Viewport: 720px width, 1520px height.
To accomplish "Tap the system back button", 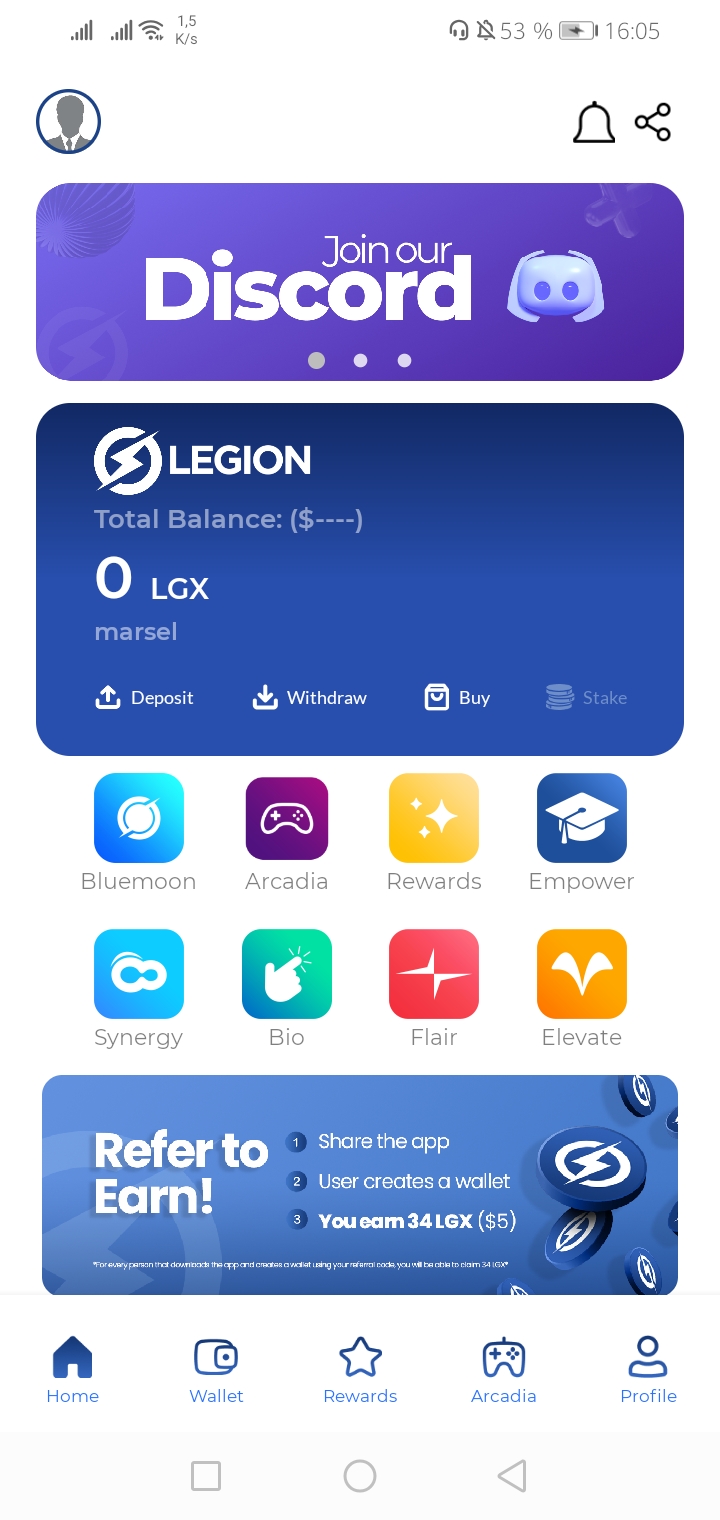I will [512, 1476].
